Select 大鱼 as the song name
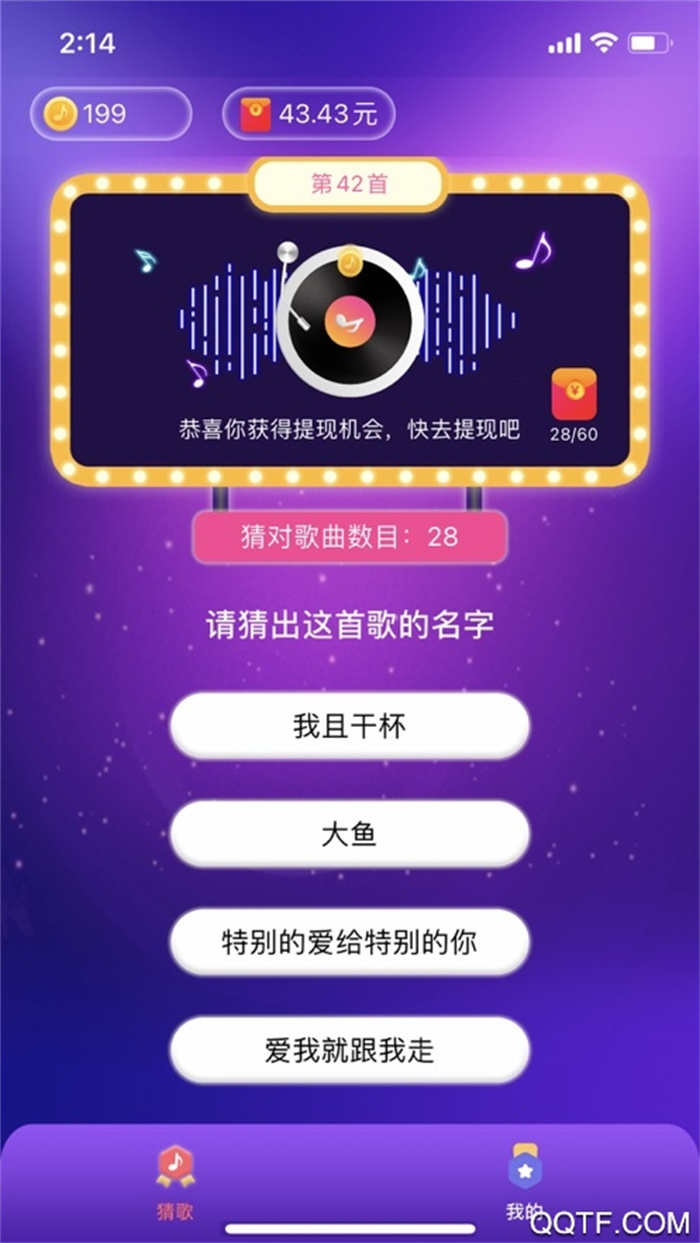Viewport: 700px width, 1243px height. point(349,834)
